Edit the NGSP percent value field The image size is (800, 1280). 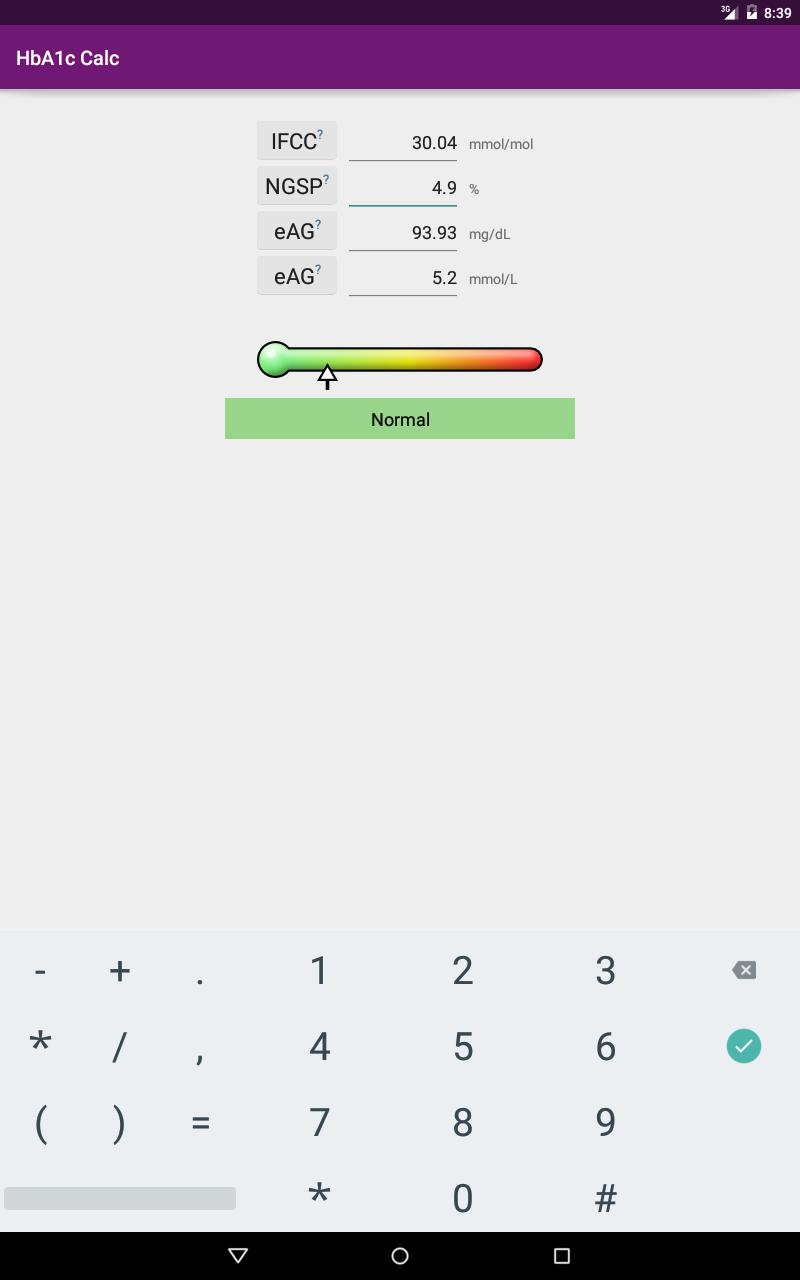(x=403, y=188)
